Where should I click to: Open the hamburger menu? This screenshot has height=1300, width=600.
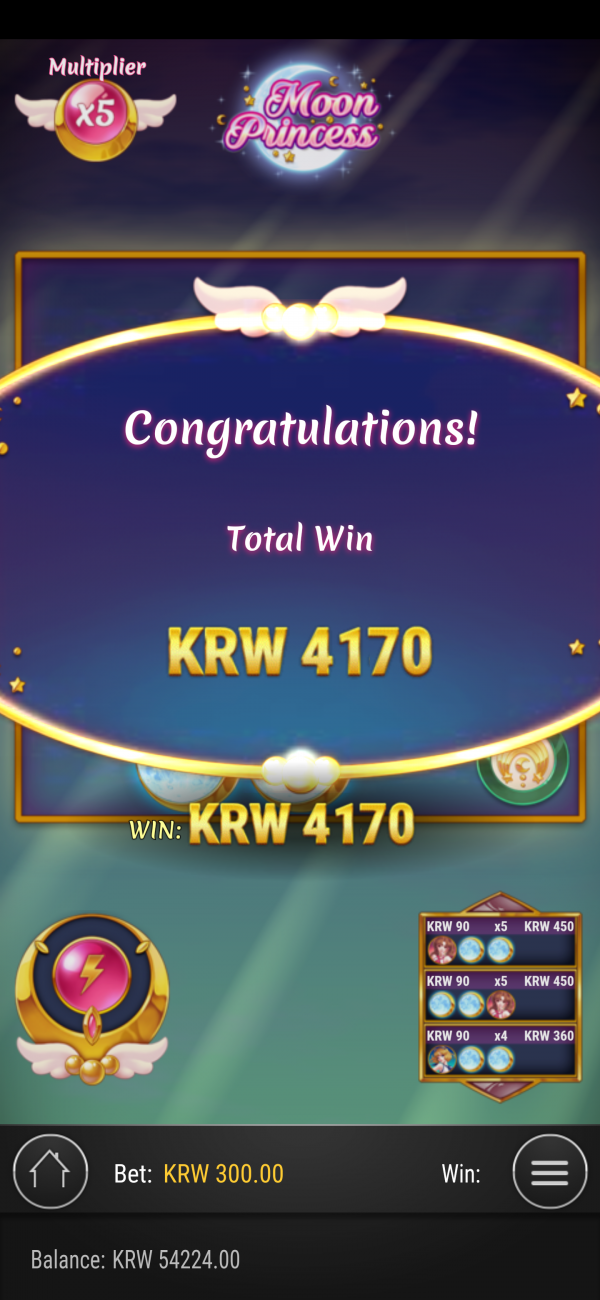pos(549,1172)
